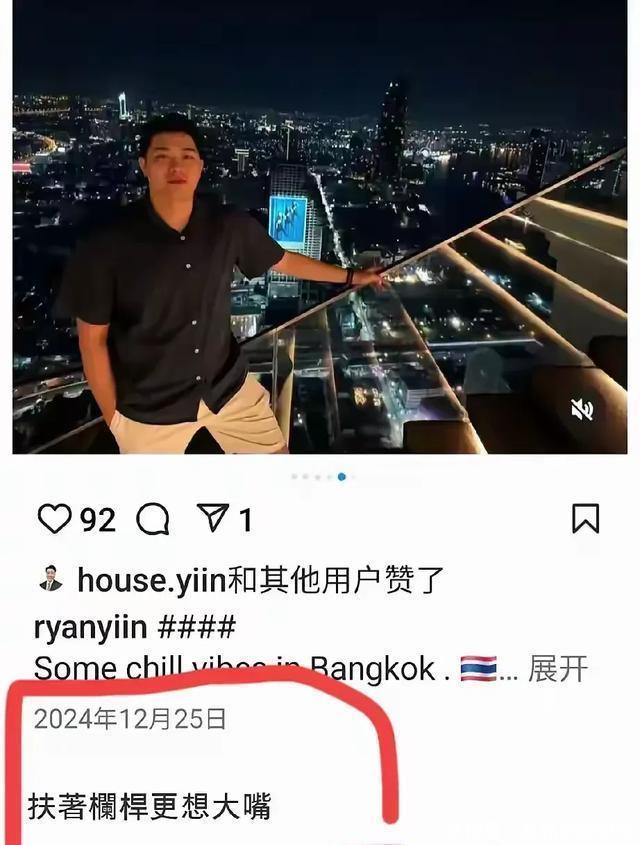Screen dimensions: 640x845
Task: Open the comments bubble icon
Action: click(152, 519)
